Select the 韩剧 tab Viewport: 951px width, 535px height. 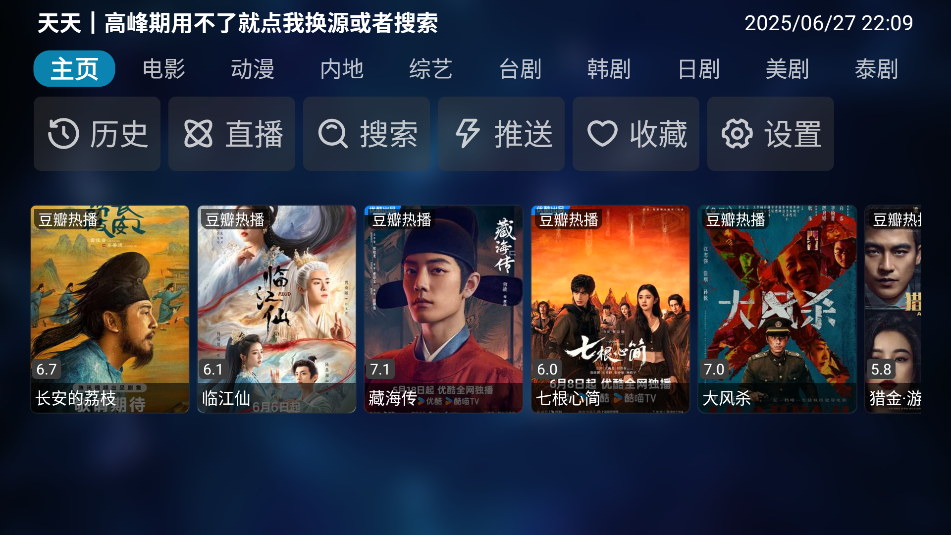[x=609, y=69]
